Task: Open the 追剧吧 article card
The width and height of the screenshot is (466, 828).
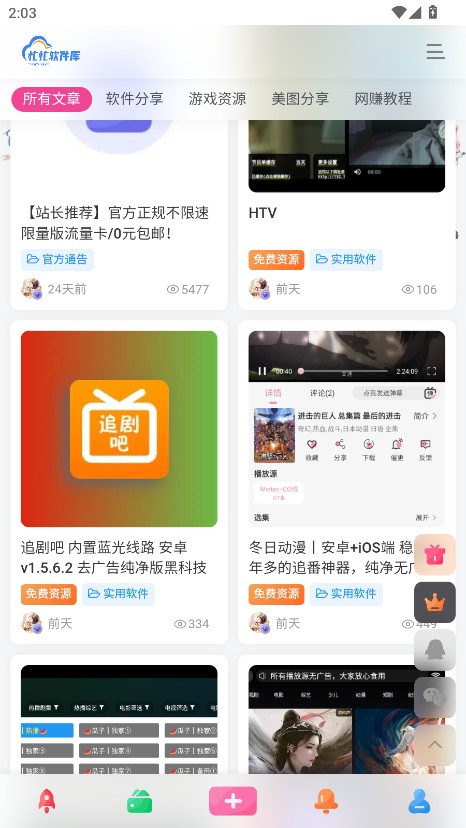Action: click(x=119, y=482)
